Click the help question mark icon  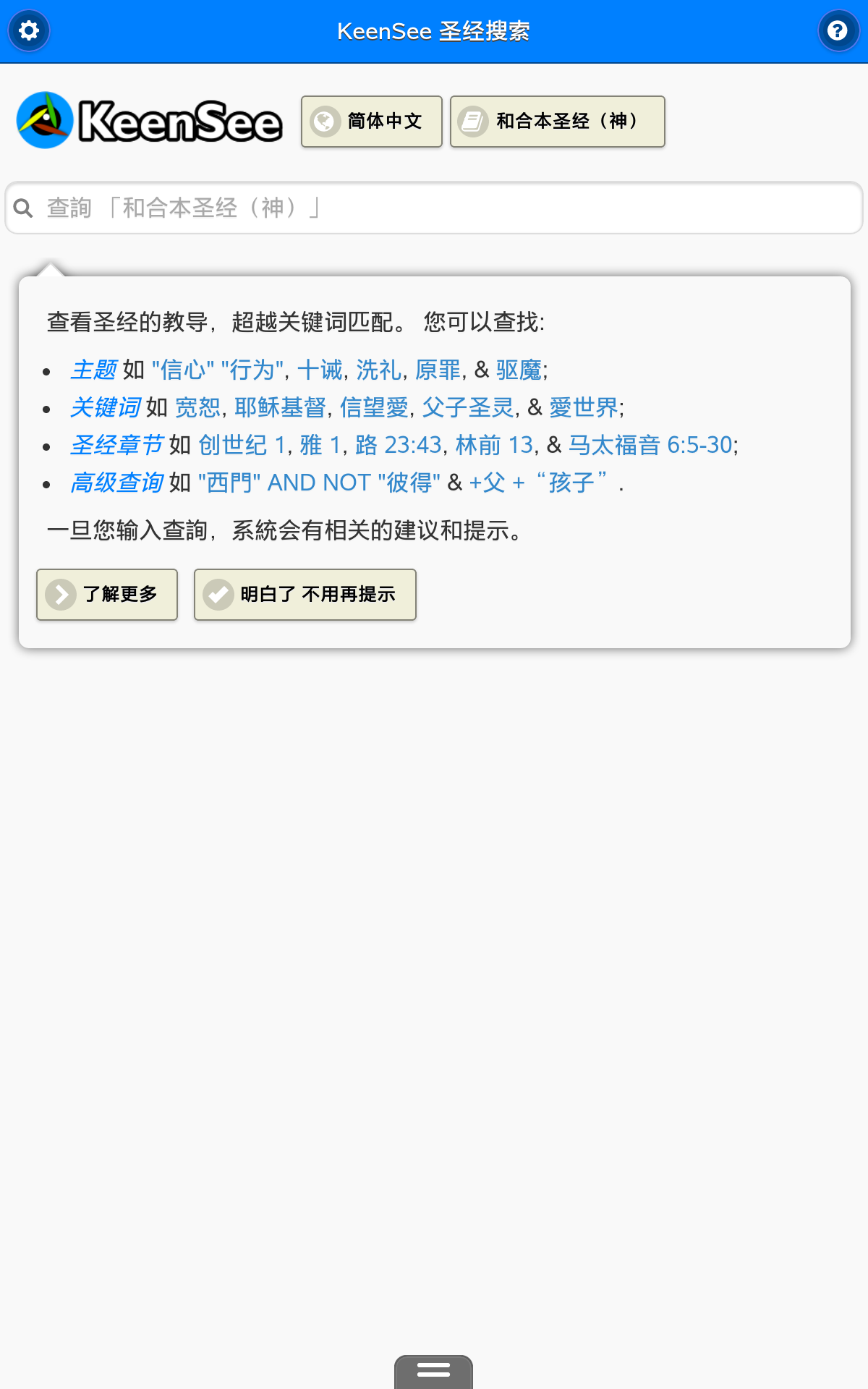838,30
